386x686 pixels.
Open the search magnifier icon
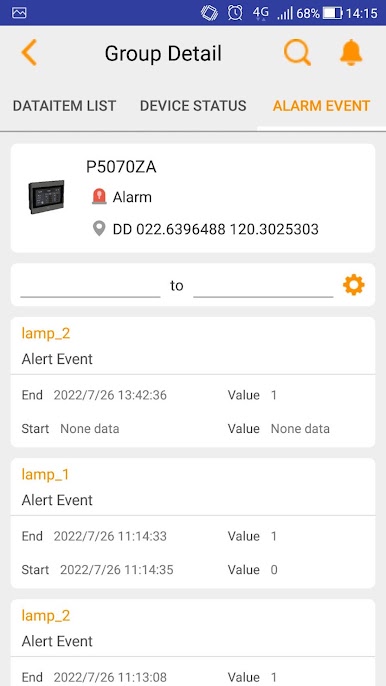pos(297,53)
